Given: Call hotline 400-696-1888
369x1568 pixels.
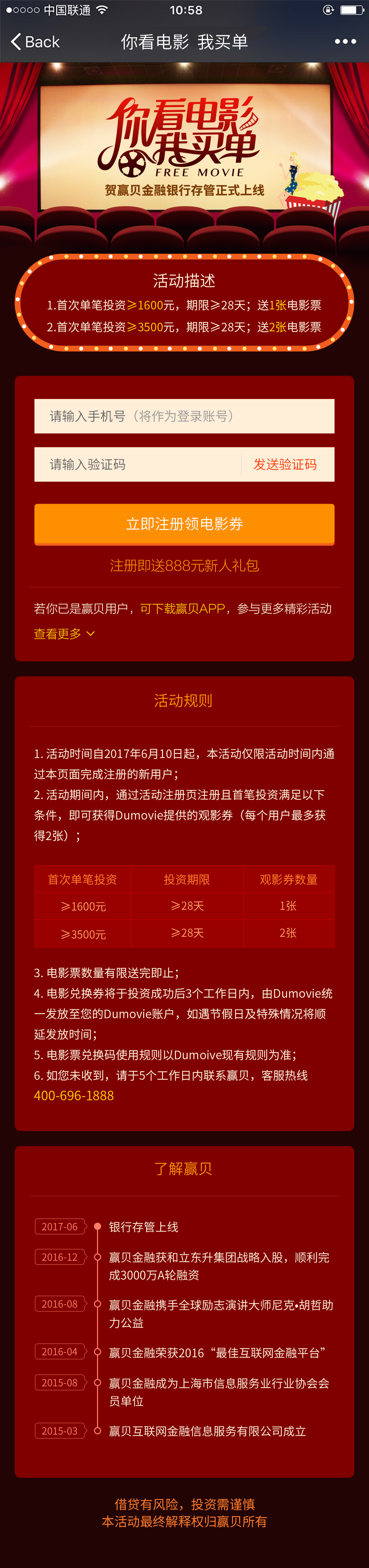Looking at the screenshot, I should [x=73, y=1096].
